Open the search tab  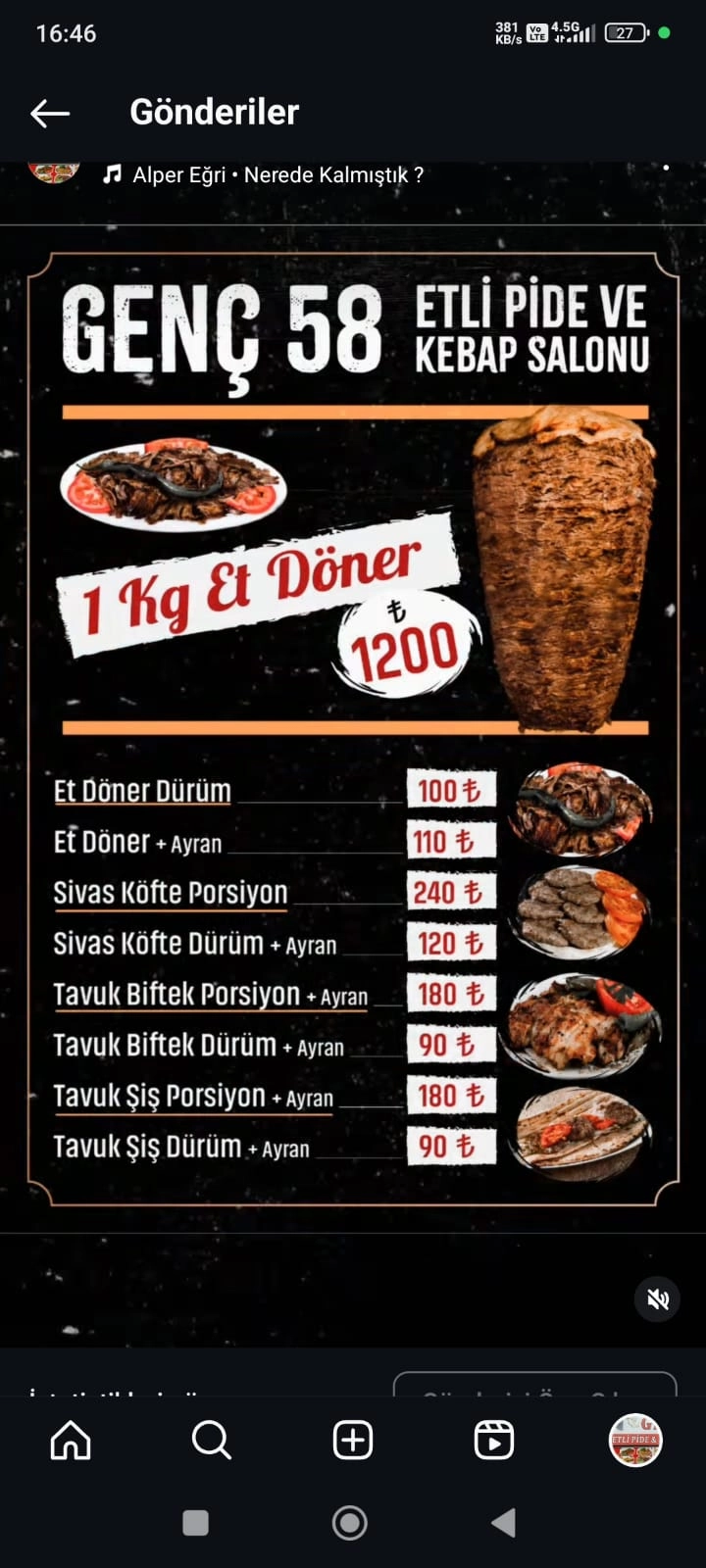pos(211,1441)
